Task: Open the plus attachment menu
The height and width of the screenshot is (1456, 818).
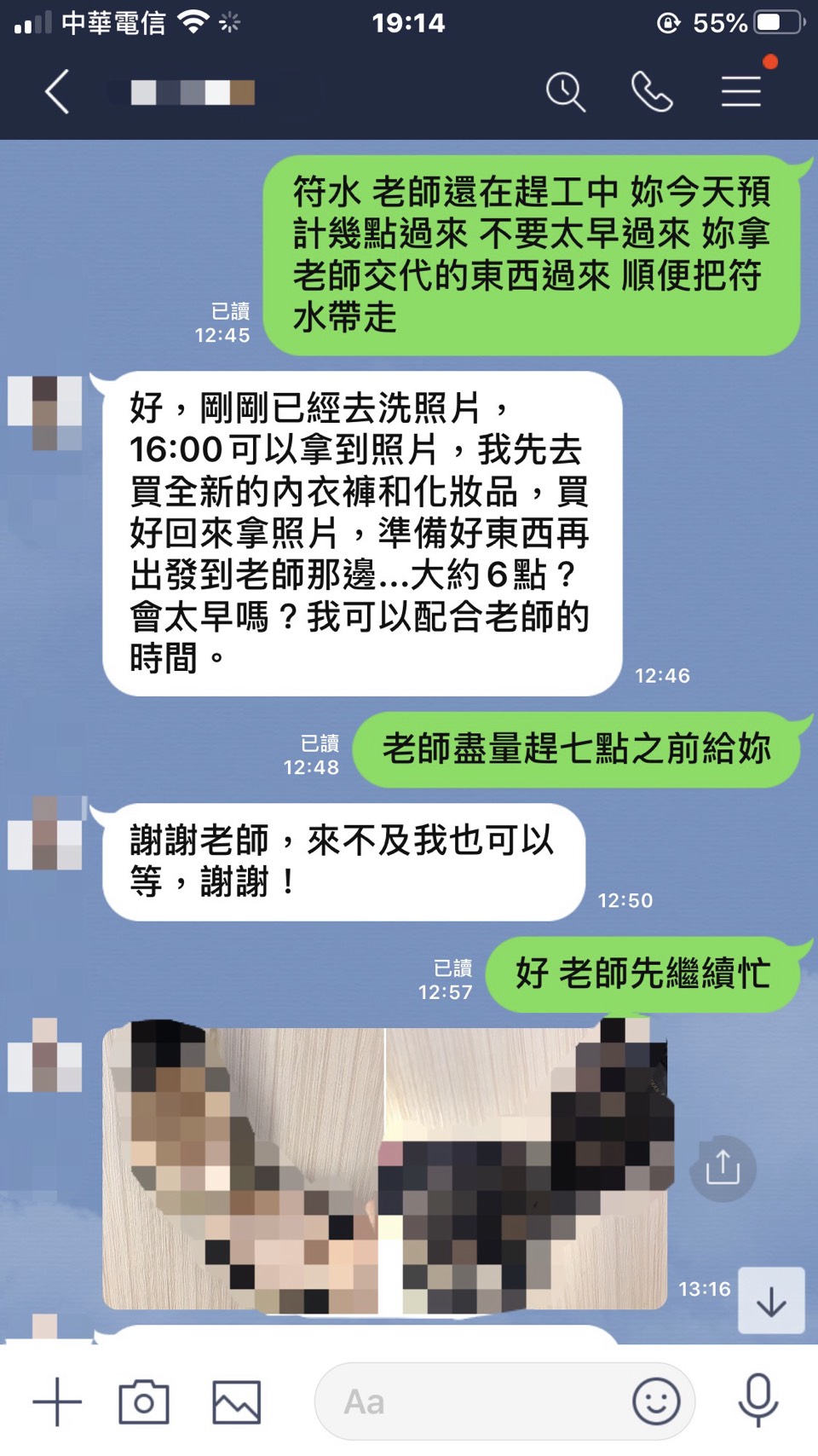Action: coord(57,1401)
